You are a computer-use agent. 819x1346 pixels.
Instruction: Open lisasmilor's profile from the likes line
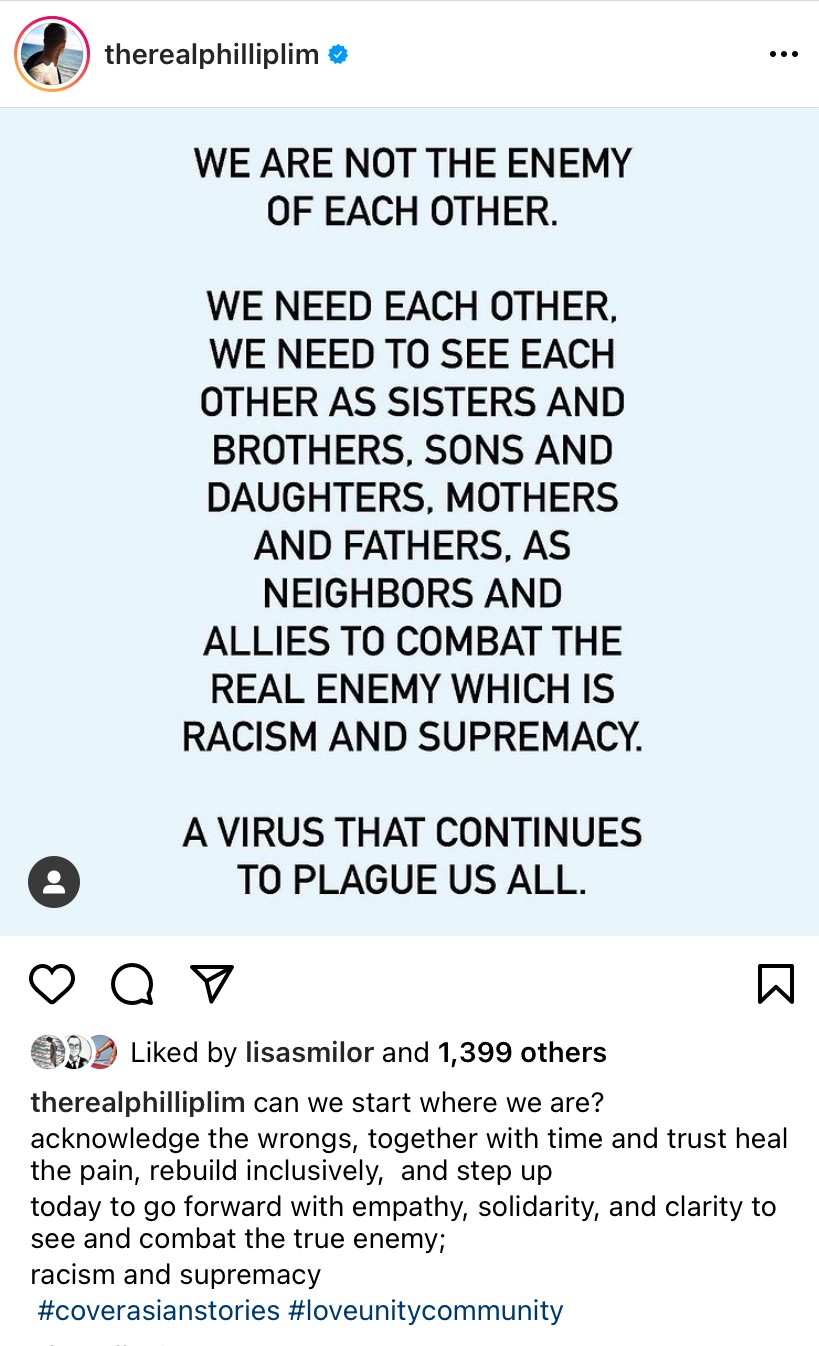tap(308, 1052)
